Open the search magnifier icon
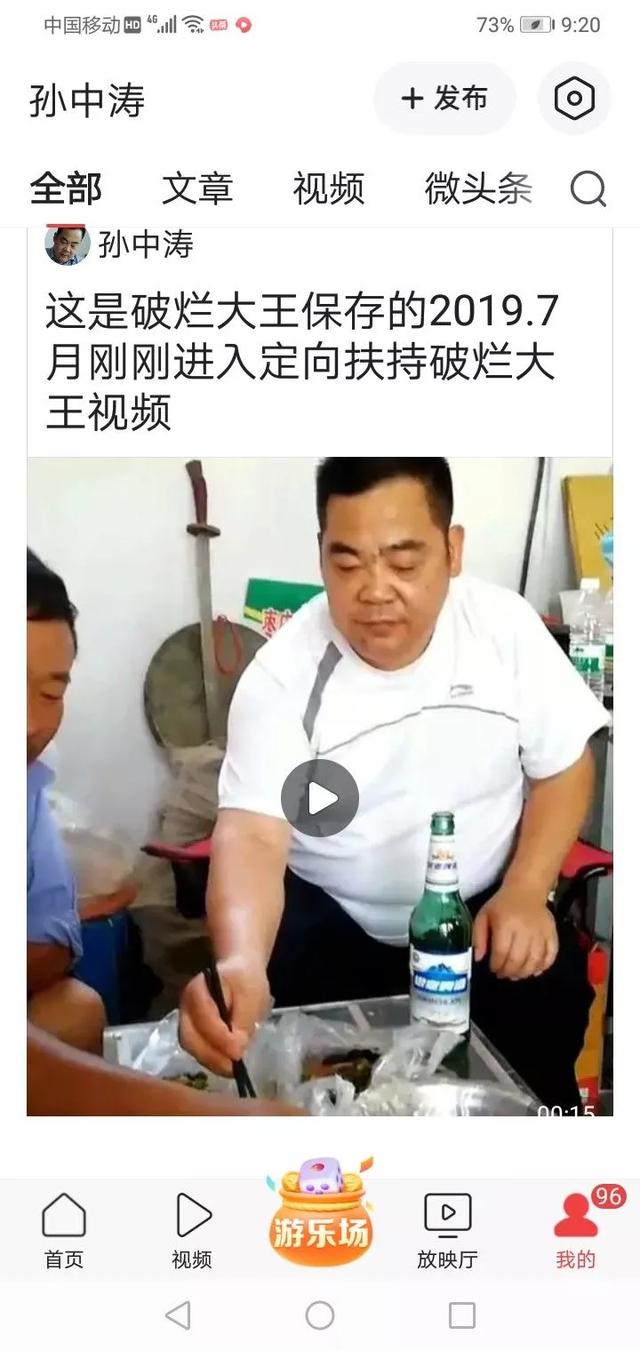 pos(589,188)
